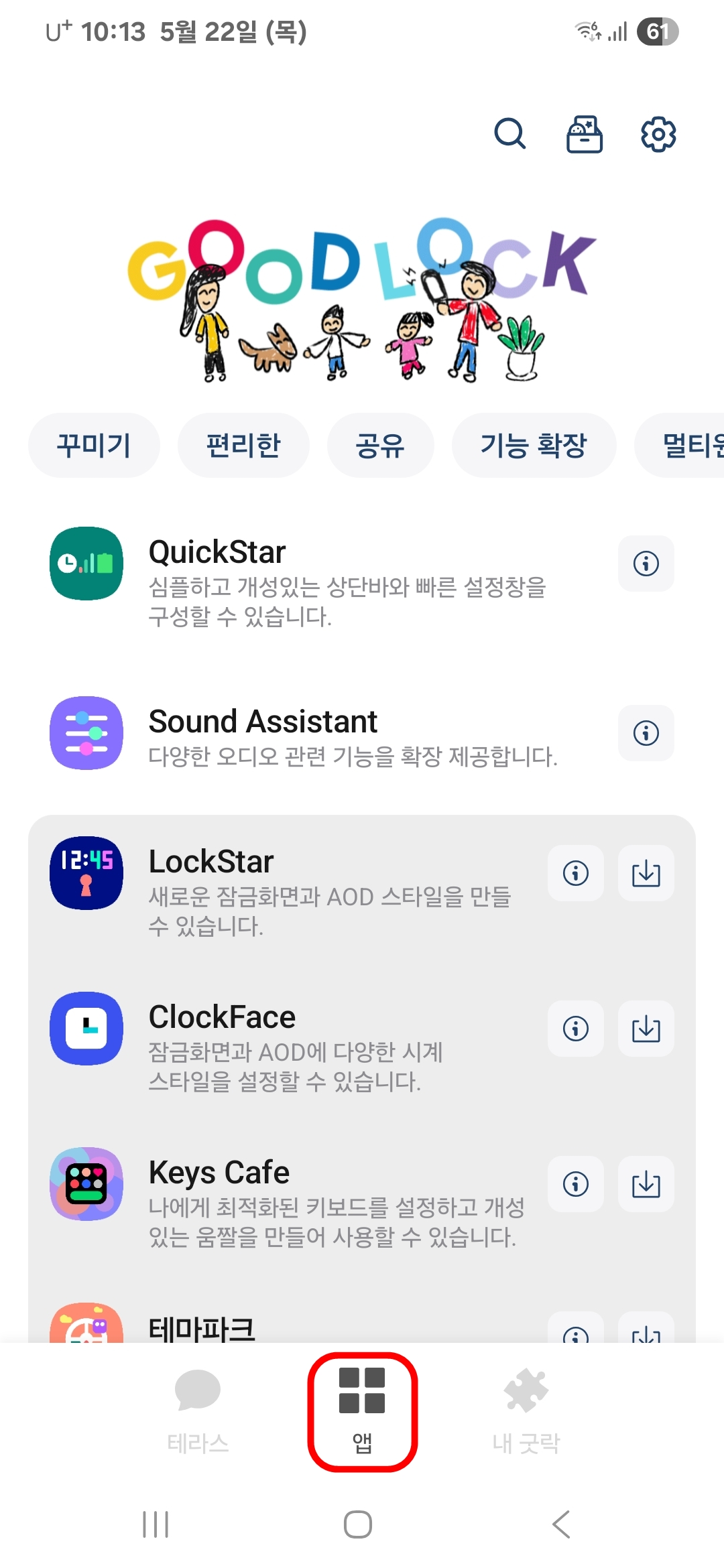This screenshot has width=724, height=1568.
Task: Tap the gift box icon near settings
Action: click(x=584, y=133)
